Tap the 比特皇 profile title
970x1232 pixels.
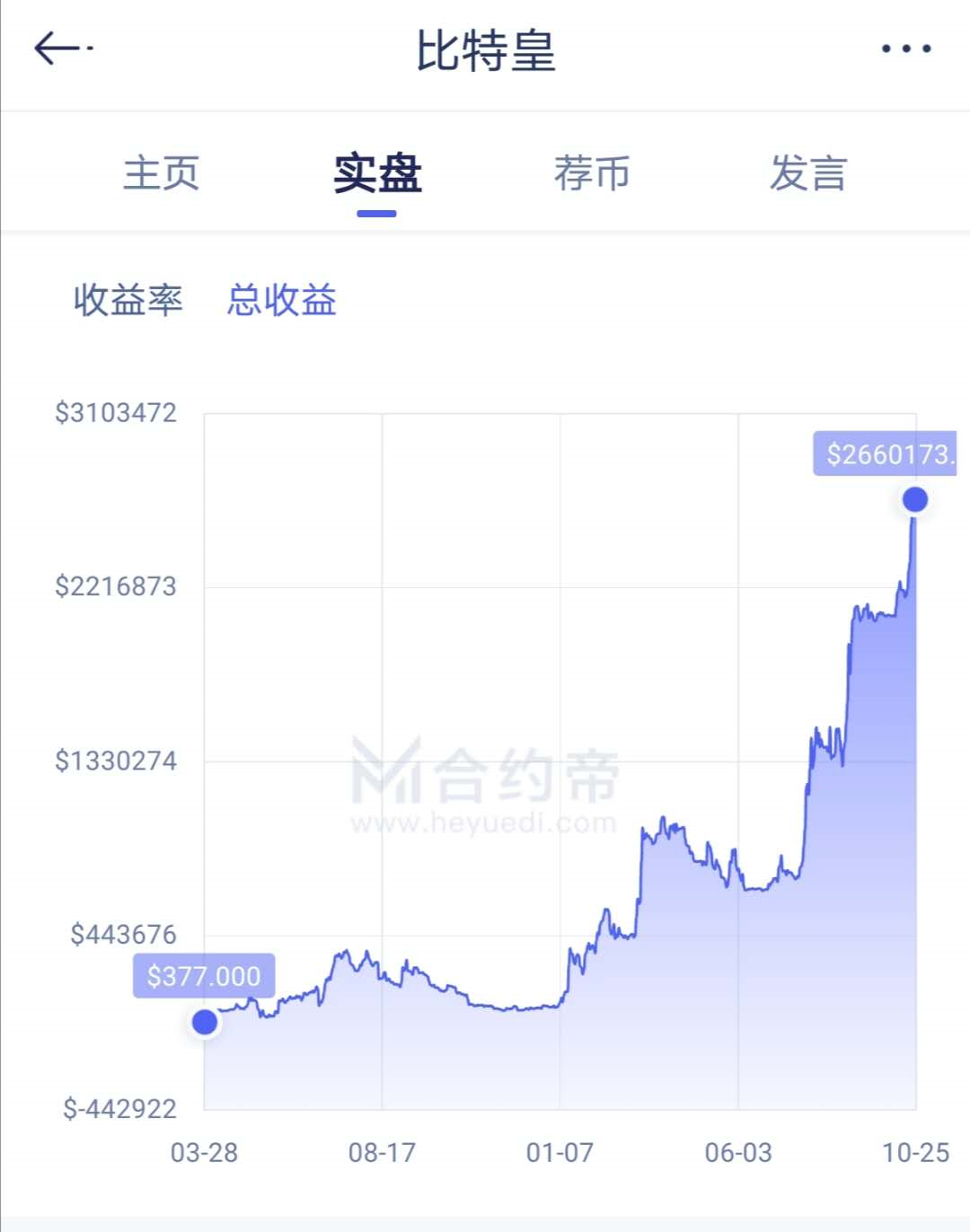[485, 51]
